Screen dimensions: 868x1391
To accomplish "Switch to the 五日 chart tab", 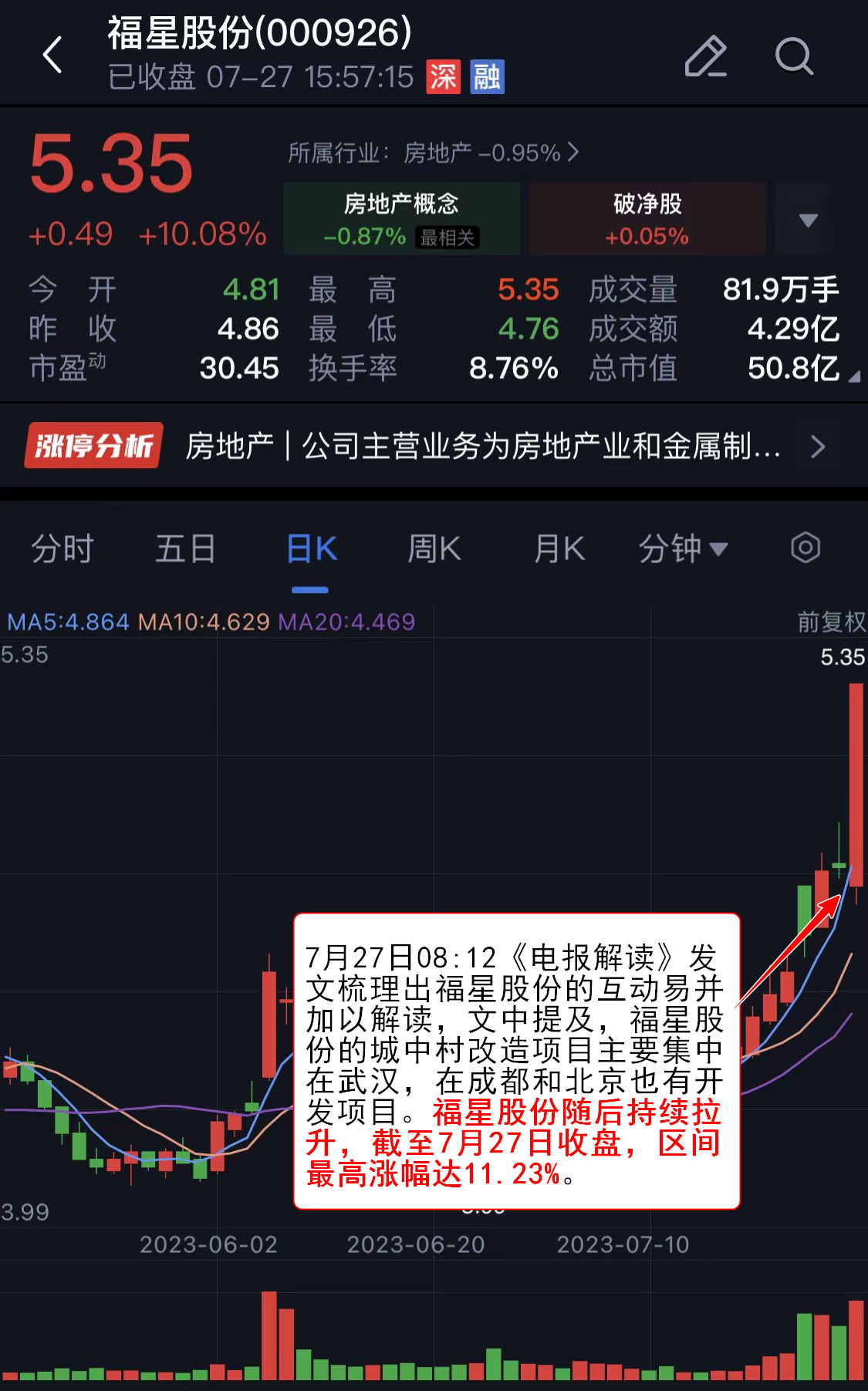I will [185, 549].
